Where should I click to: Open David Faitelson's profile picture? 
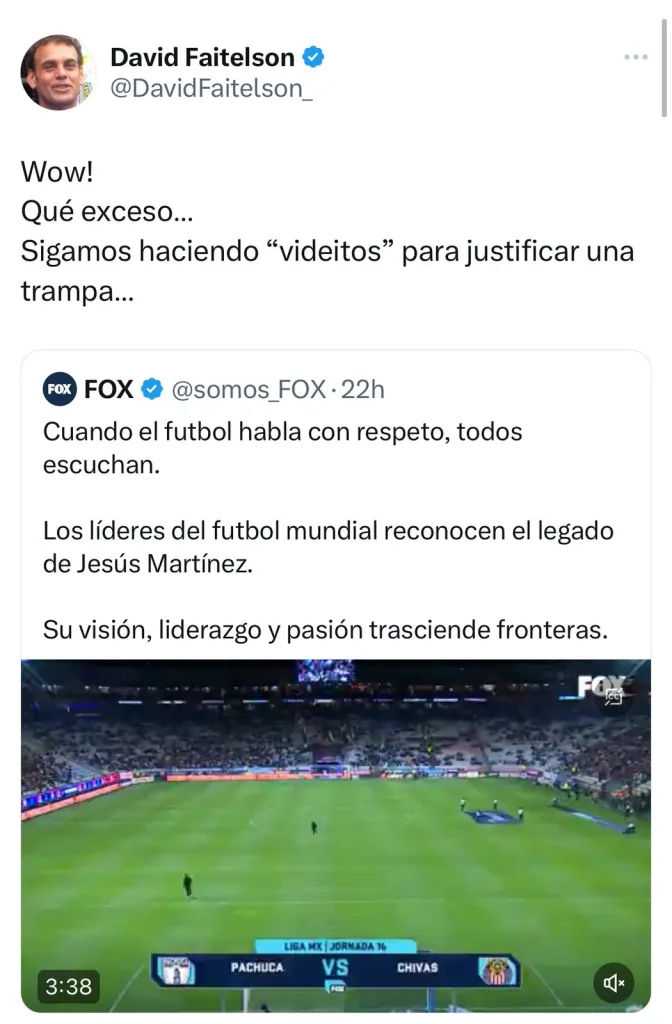click(58, 73)
